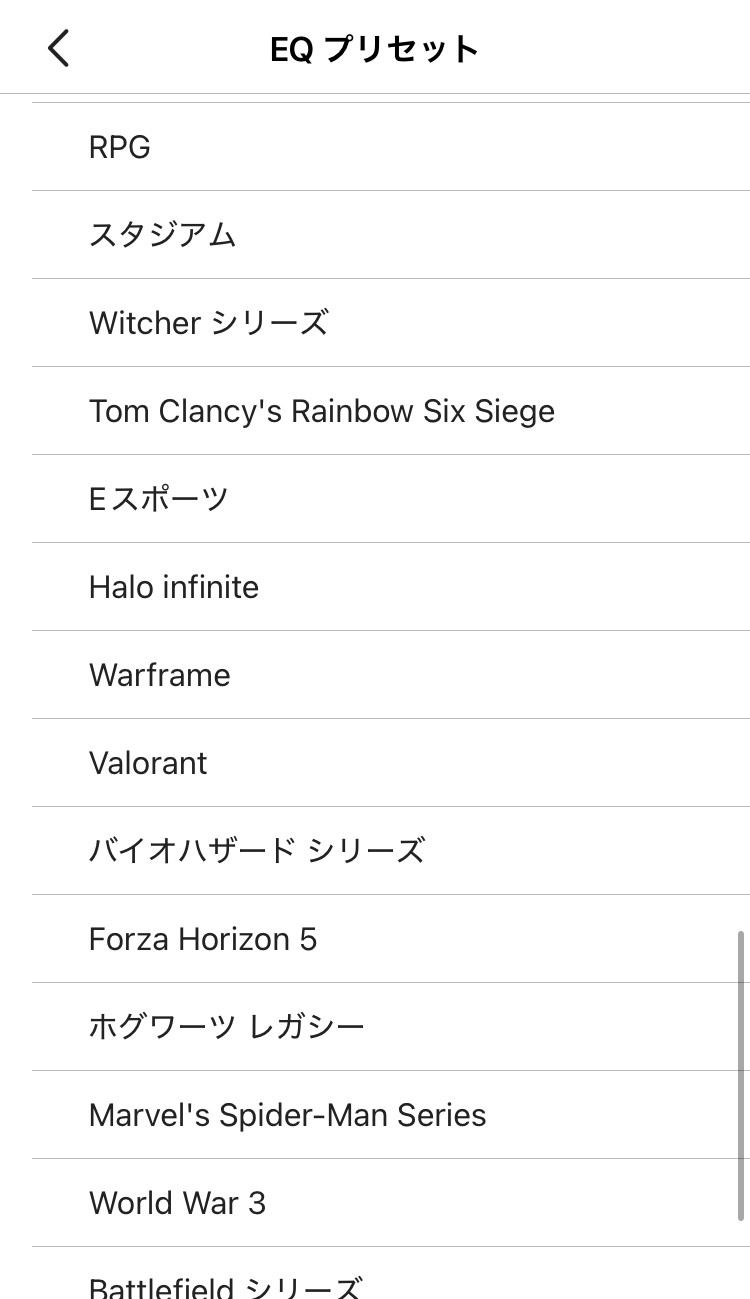Select the Forza Horizon 5 preset
This screenshot has width=750, height=1299.
pos(203,939)
